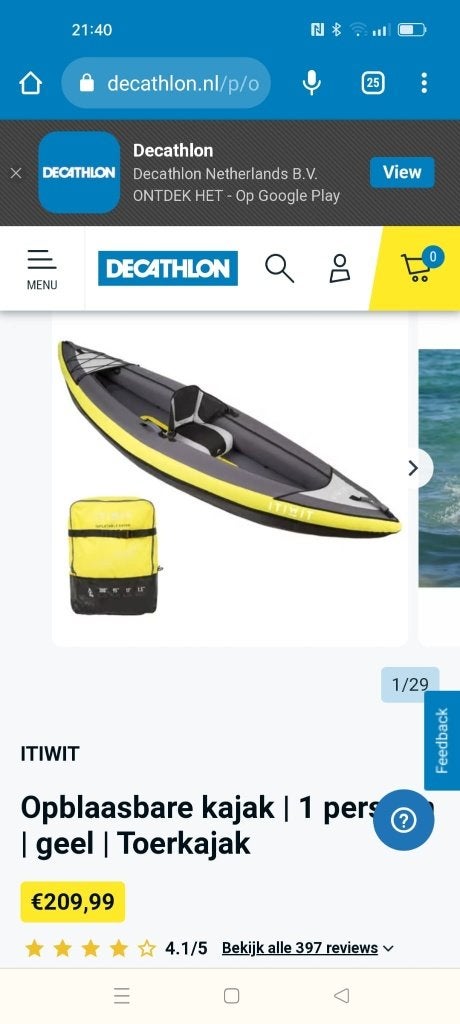This screenshot has height=1024, width=460.
Task: Open recent apps from the navigation bar
Action: [x=122, y=995]
